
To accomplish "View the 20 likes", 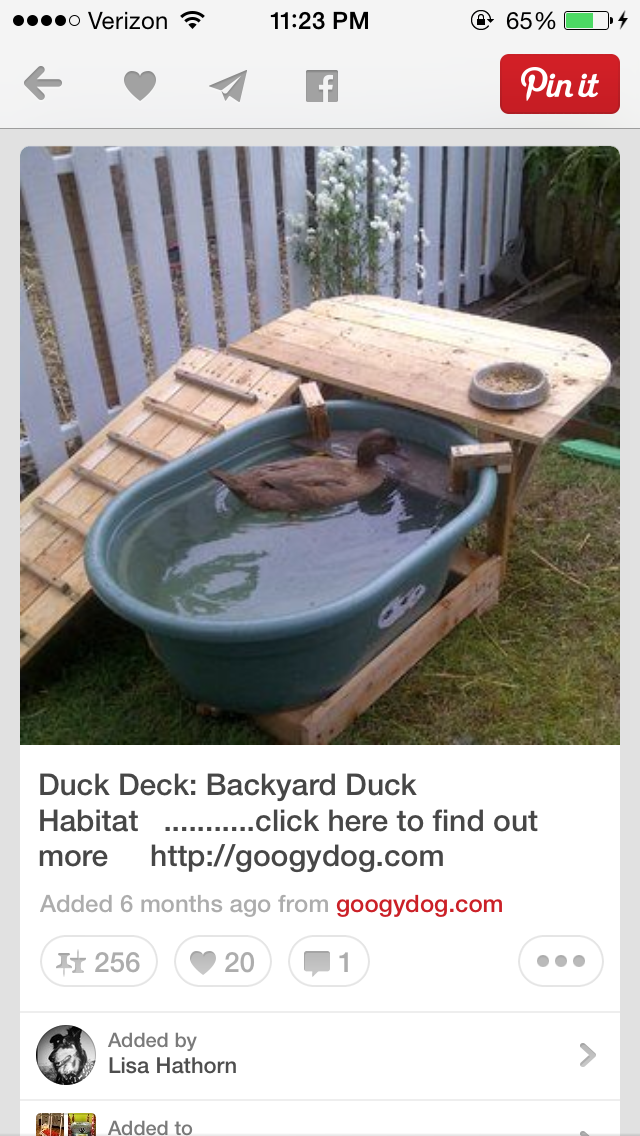I will click(x=222, y=962).
